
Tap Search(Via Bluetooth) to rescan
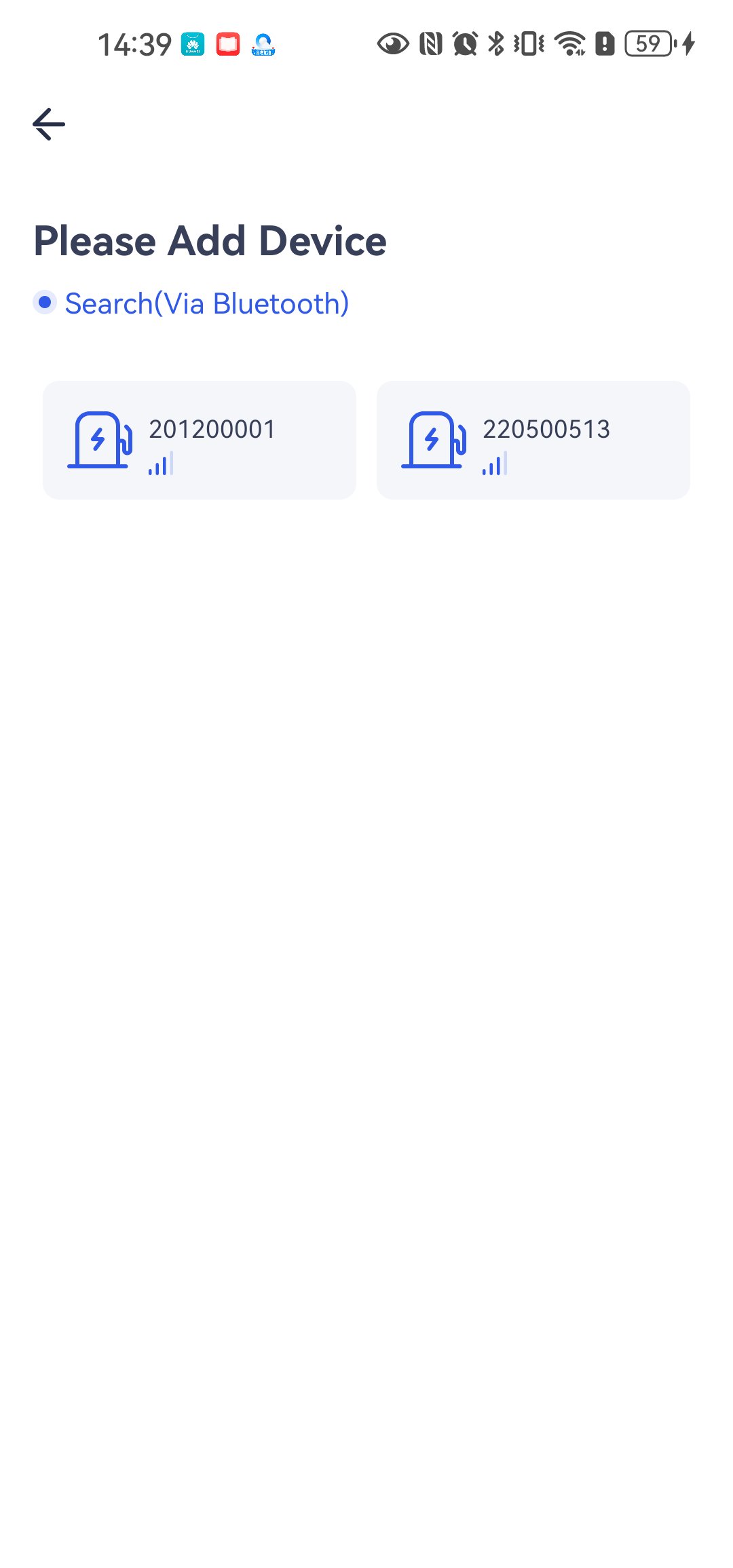click(x=206, y=303)
